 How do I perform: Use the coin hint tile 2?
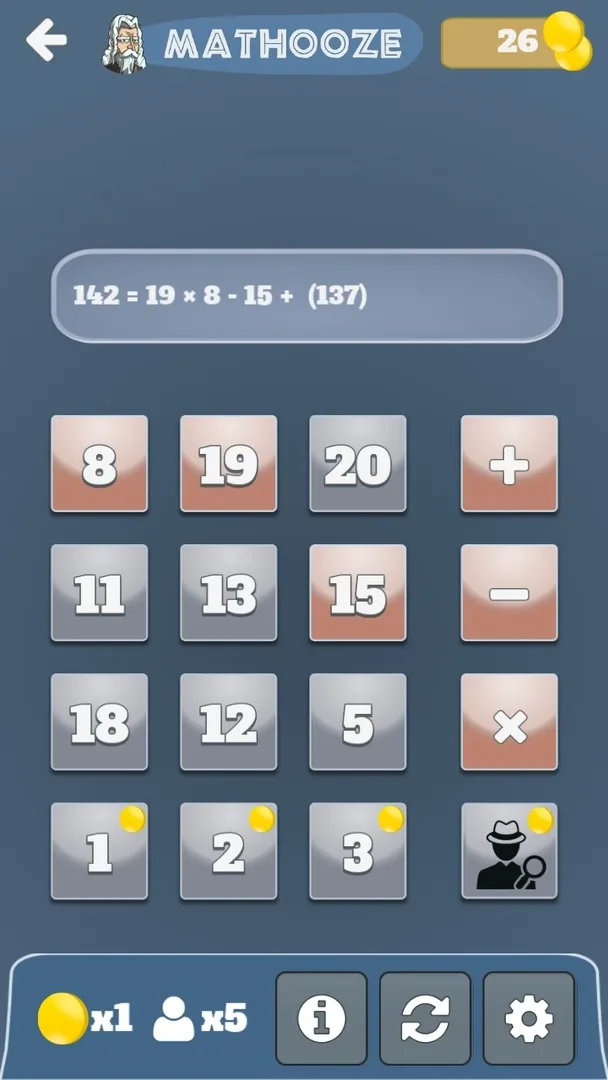(x=228, y=851)
